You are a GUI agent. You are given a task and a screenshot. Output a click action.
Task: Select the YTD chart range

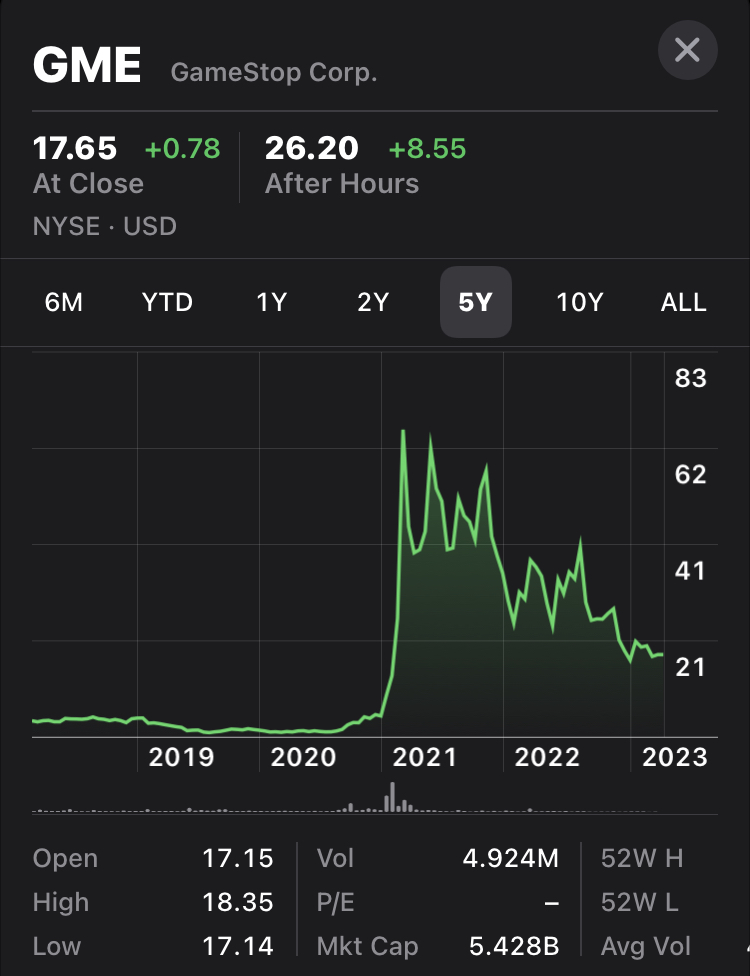click(x=167, y=302)
